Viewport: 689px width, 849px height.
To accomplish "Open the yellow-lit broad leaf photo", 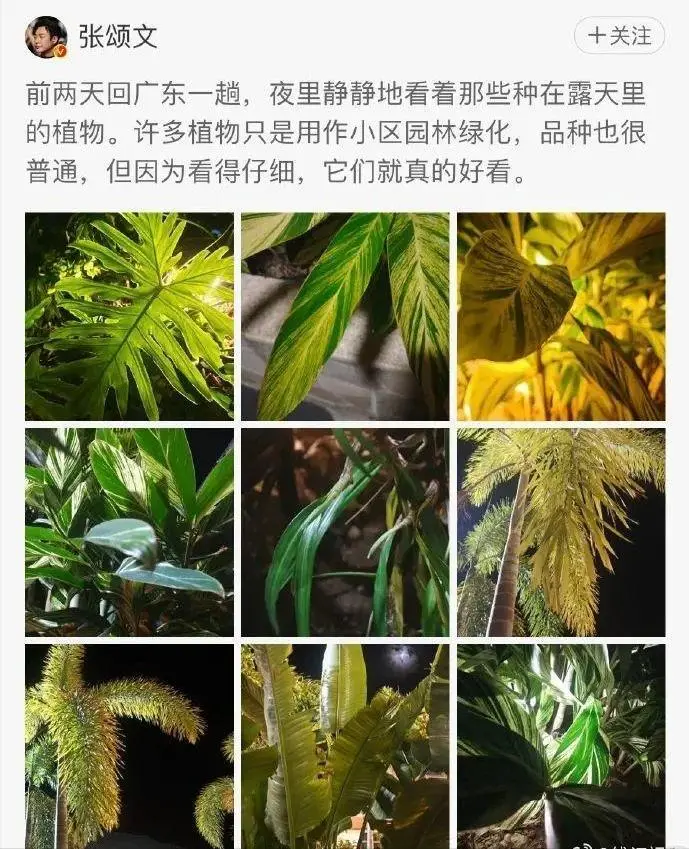I will tap(561, 316).
